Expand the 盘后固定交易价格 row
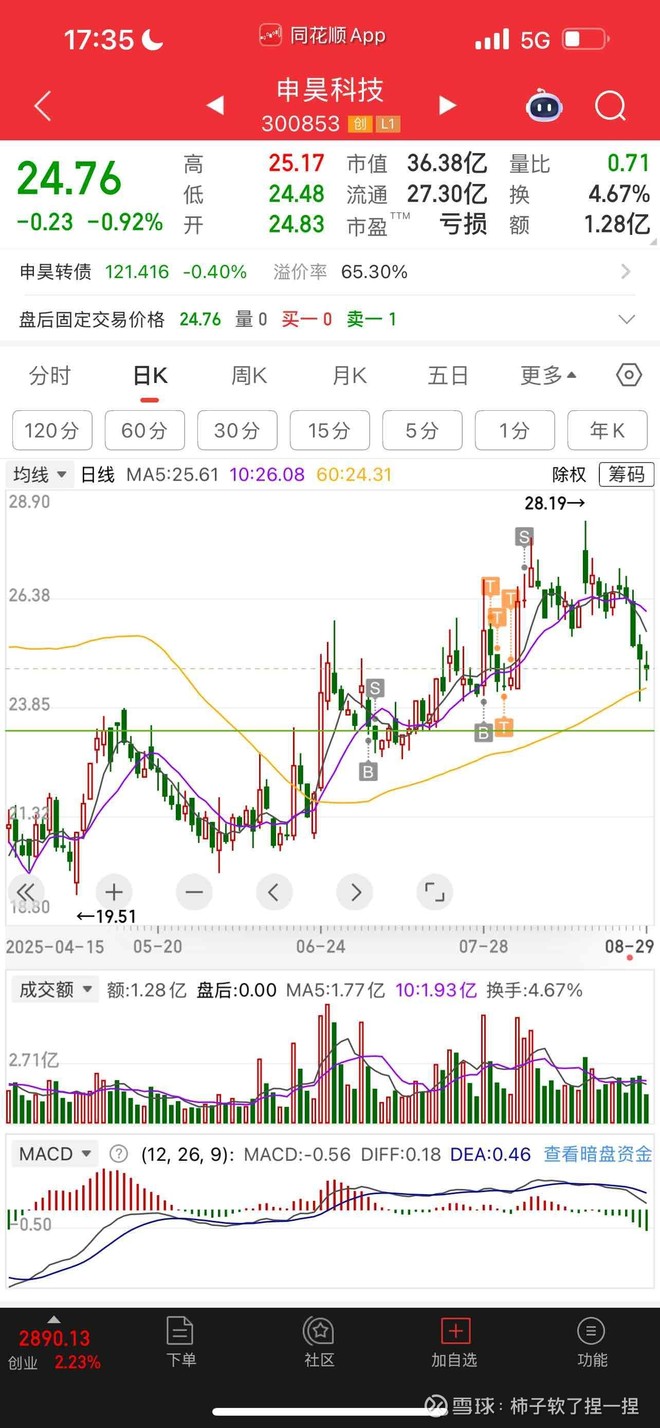The height and width of the screenshot is (1428, 660). coord(626,320)
